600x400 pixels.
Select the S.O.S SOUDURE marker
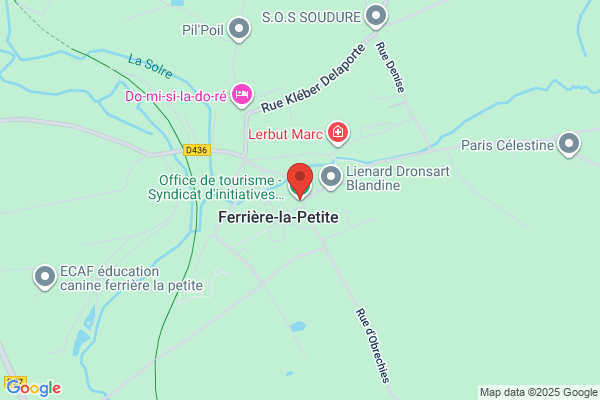[376, 16]
